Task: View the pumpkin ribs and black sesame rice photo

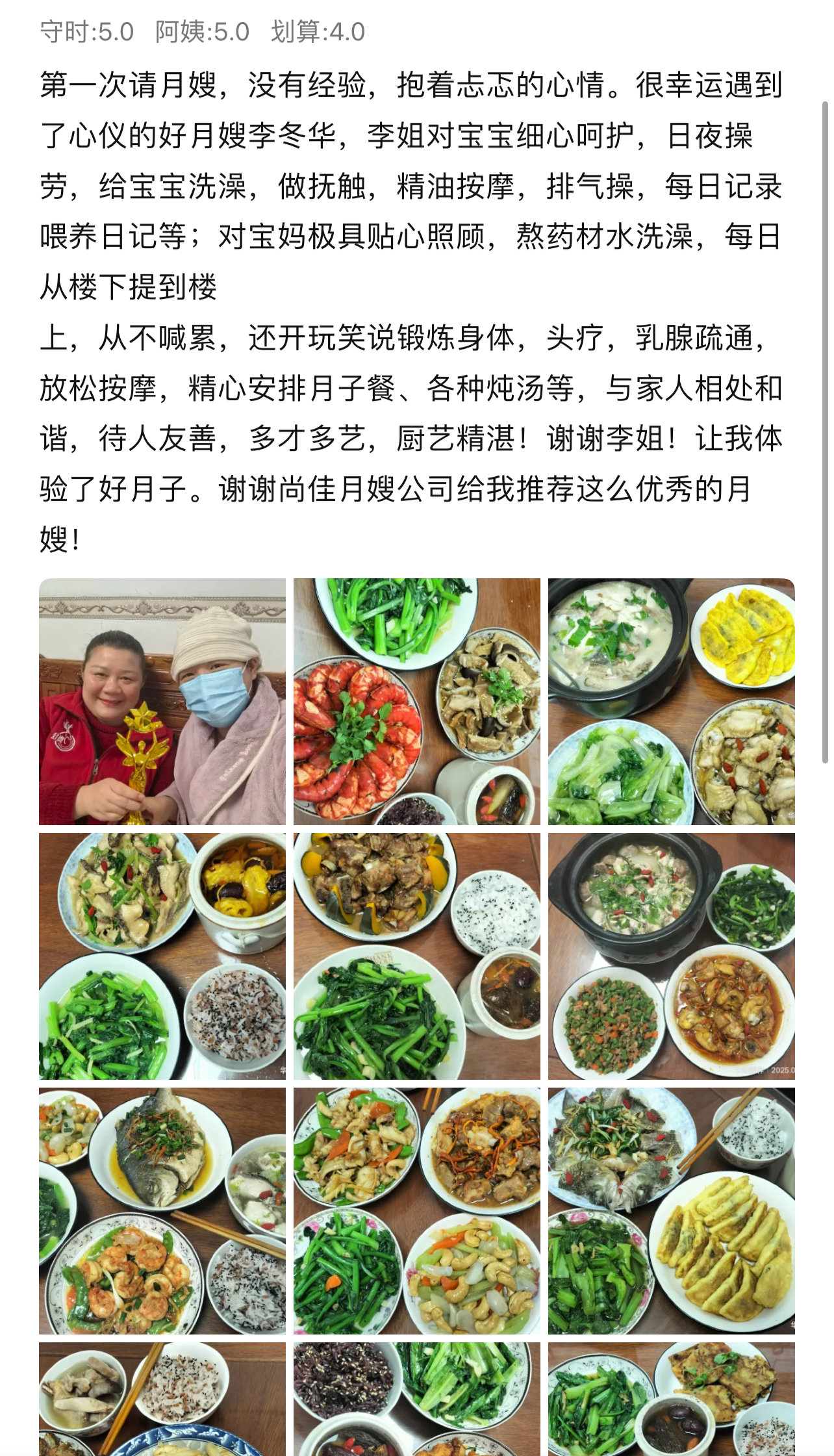Action: coord(416,956)
